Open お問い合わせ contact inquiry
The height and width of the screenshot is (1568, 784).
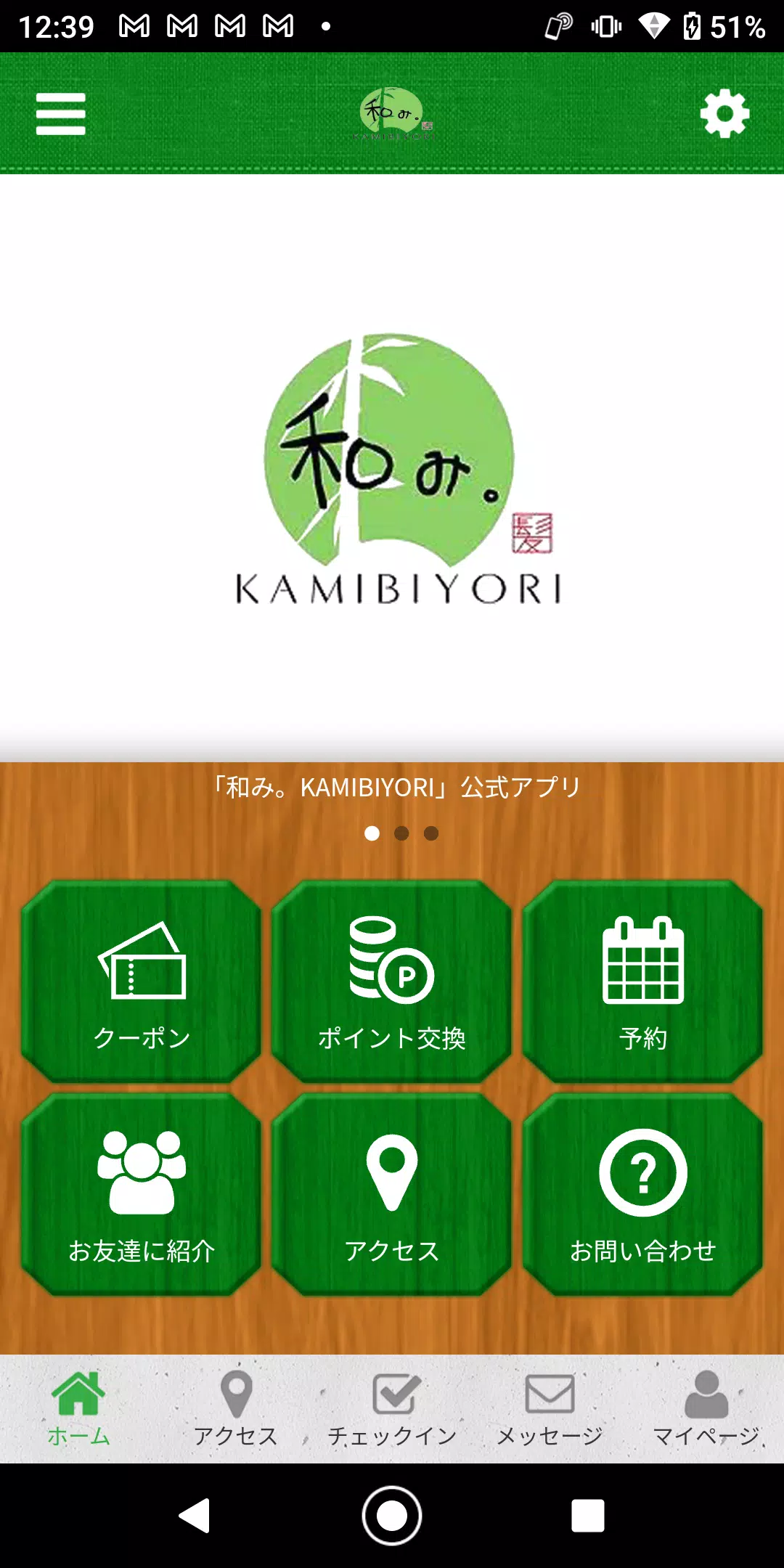tap(642, 1195)
